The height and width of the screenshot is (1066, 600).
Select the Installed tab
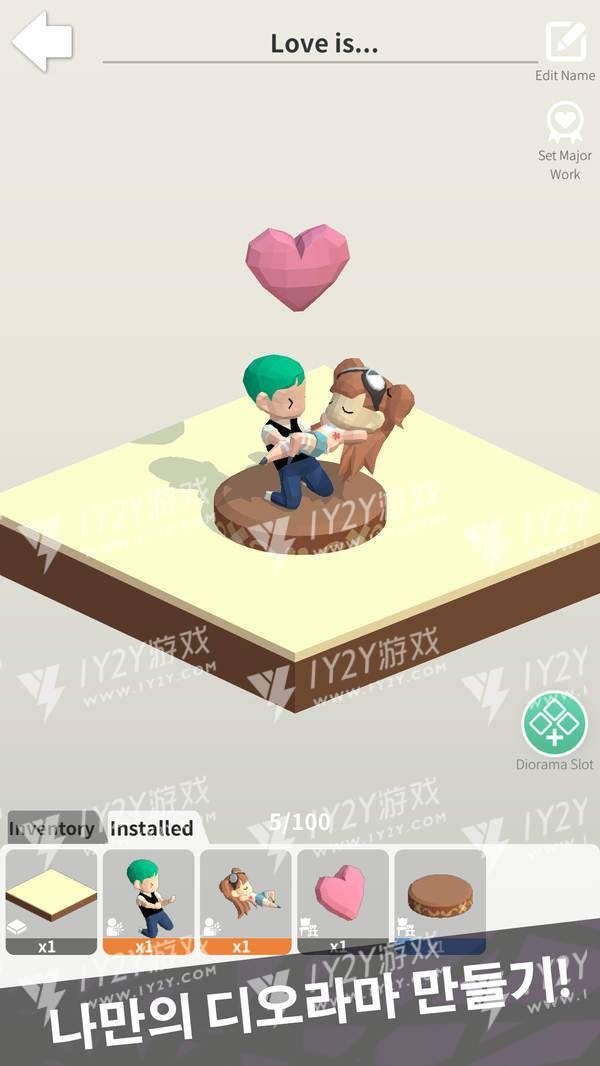[152, 828]
